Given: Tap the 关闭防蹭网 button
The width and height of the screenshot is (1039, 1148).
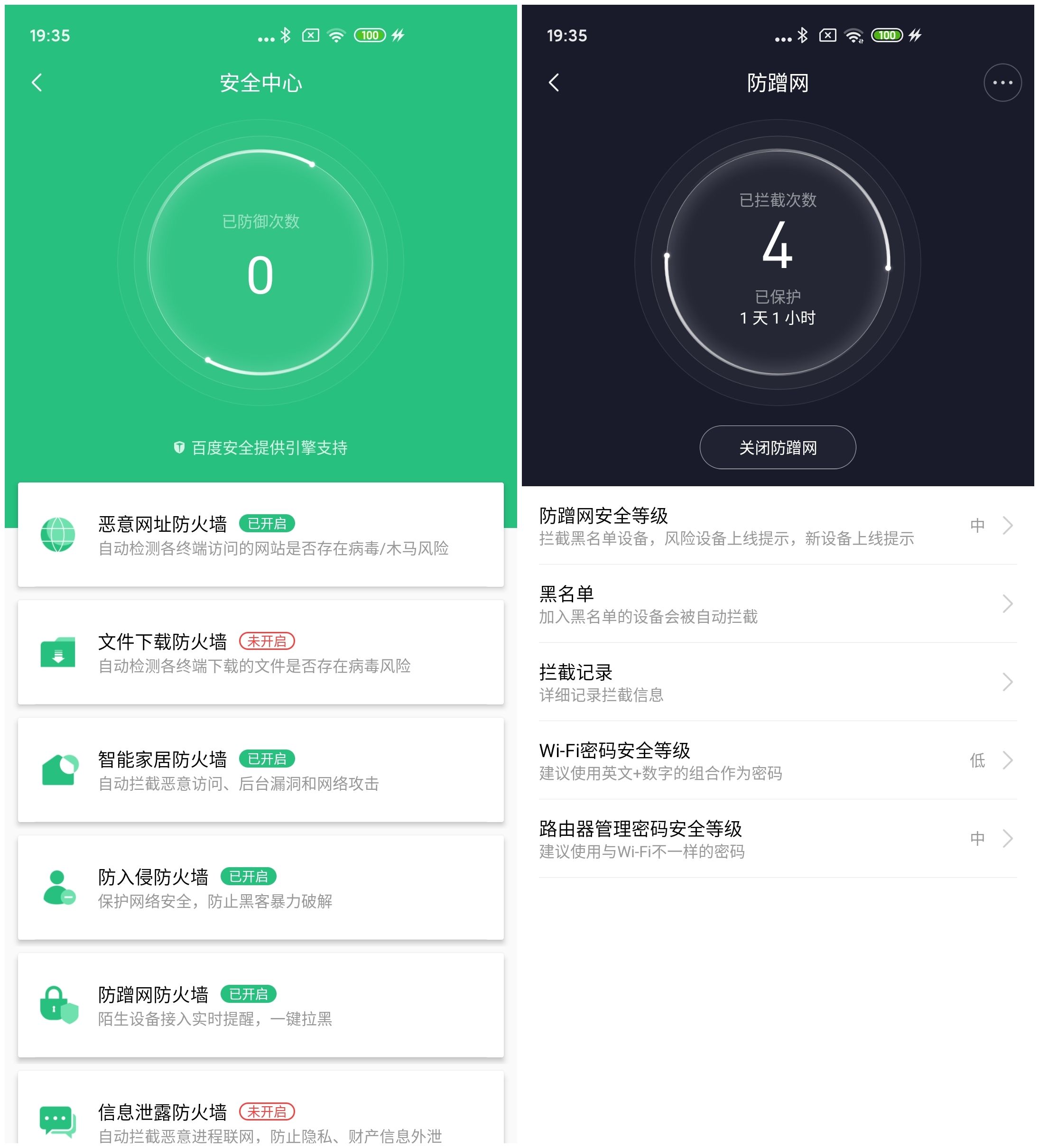Looking at the screenshot, I should [x=777, y=448].
